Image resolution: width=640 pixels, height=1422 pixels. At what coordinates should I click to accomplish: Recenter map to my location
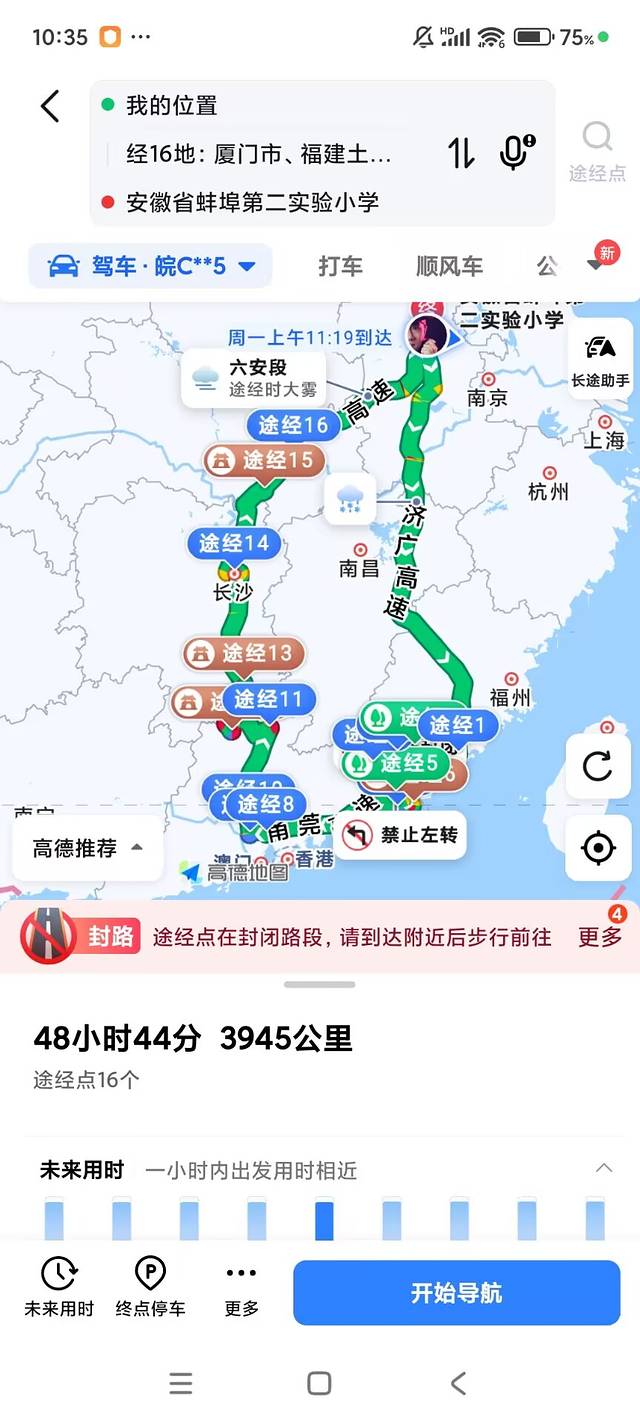click(598, 848)
